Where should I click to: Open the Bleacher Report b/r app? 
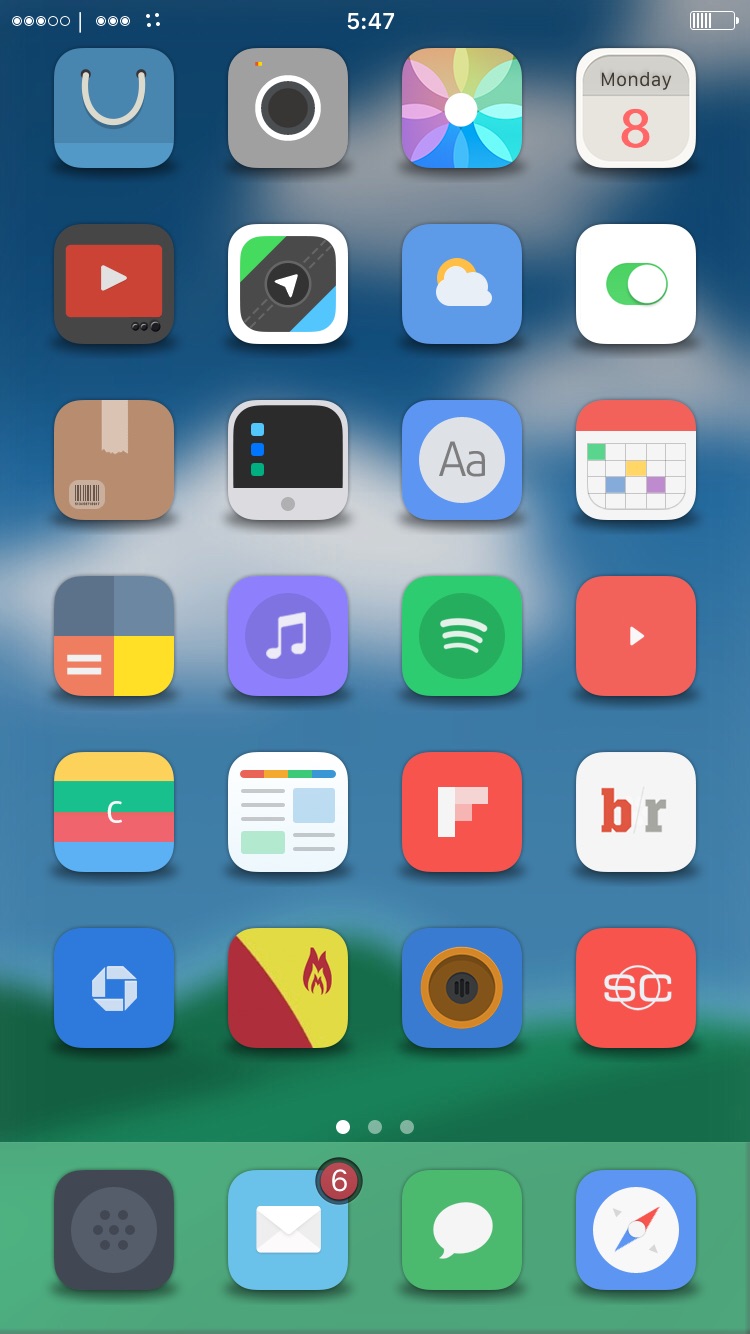click(x=636, y=812)
